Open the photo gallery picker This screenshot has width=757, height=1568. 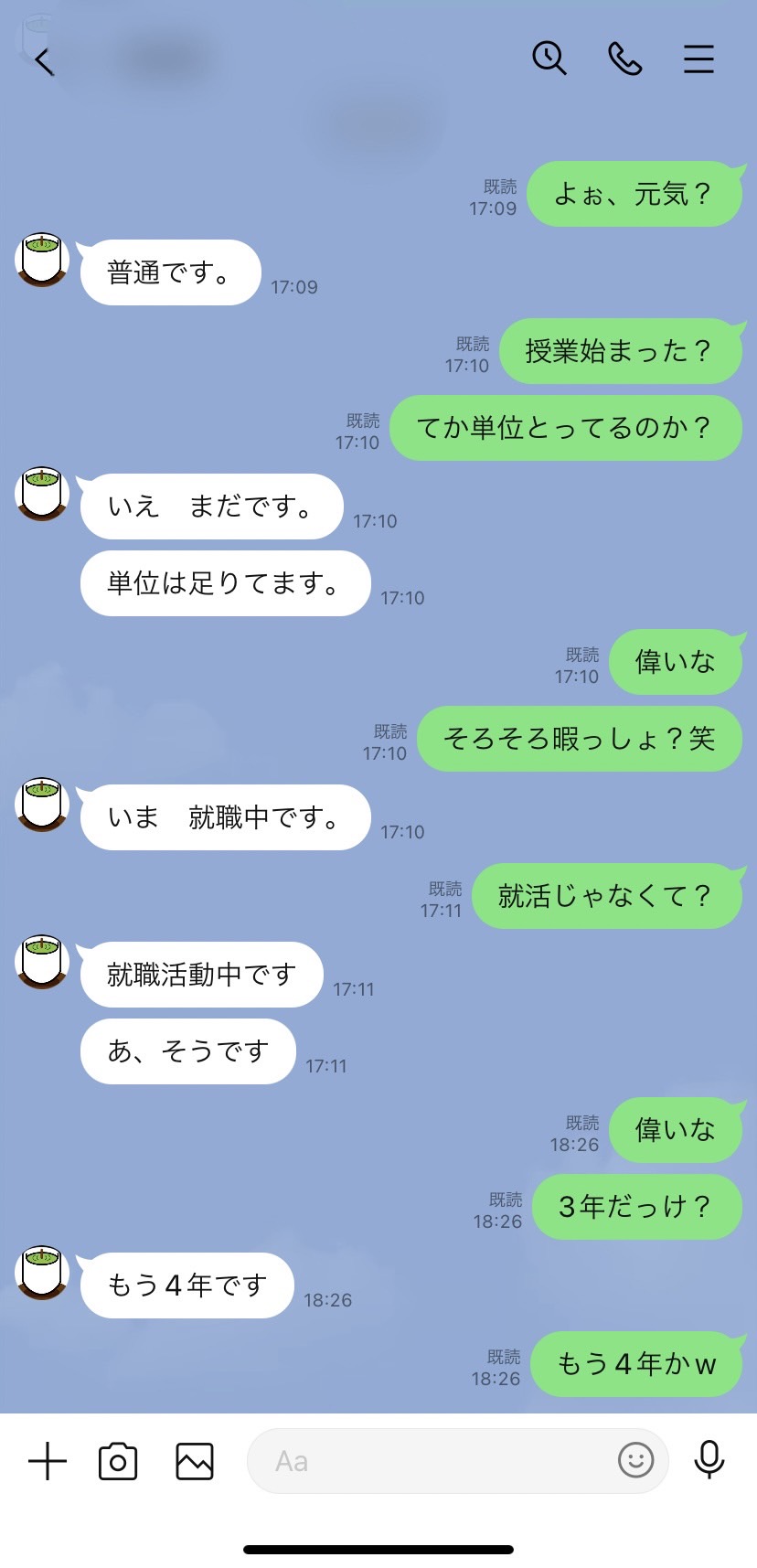(195, 1461)
